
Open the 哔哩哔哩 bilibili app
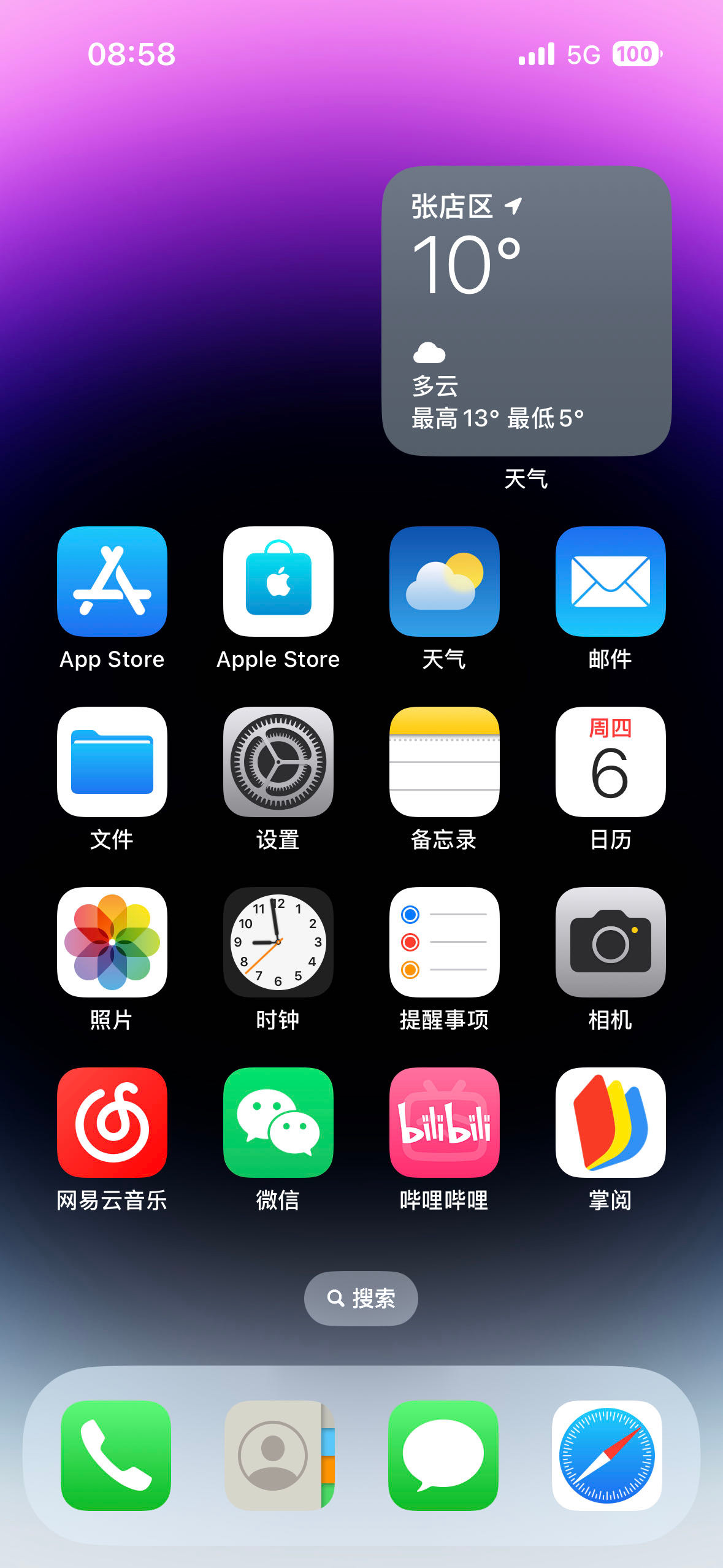point(444,1122)
